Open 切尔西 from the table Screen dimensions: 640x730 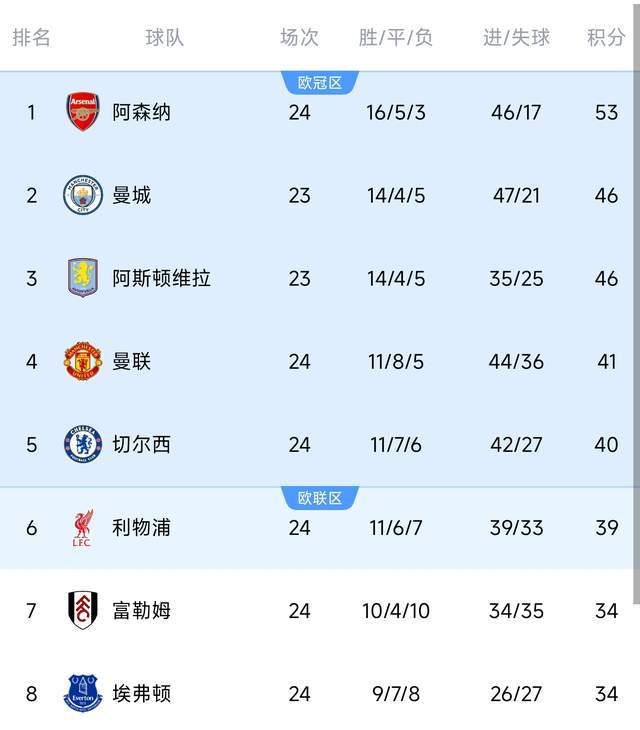click(x=141, y=444)
